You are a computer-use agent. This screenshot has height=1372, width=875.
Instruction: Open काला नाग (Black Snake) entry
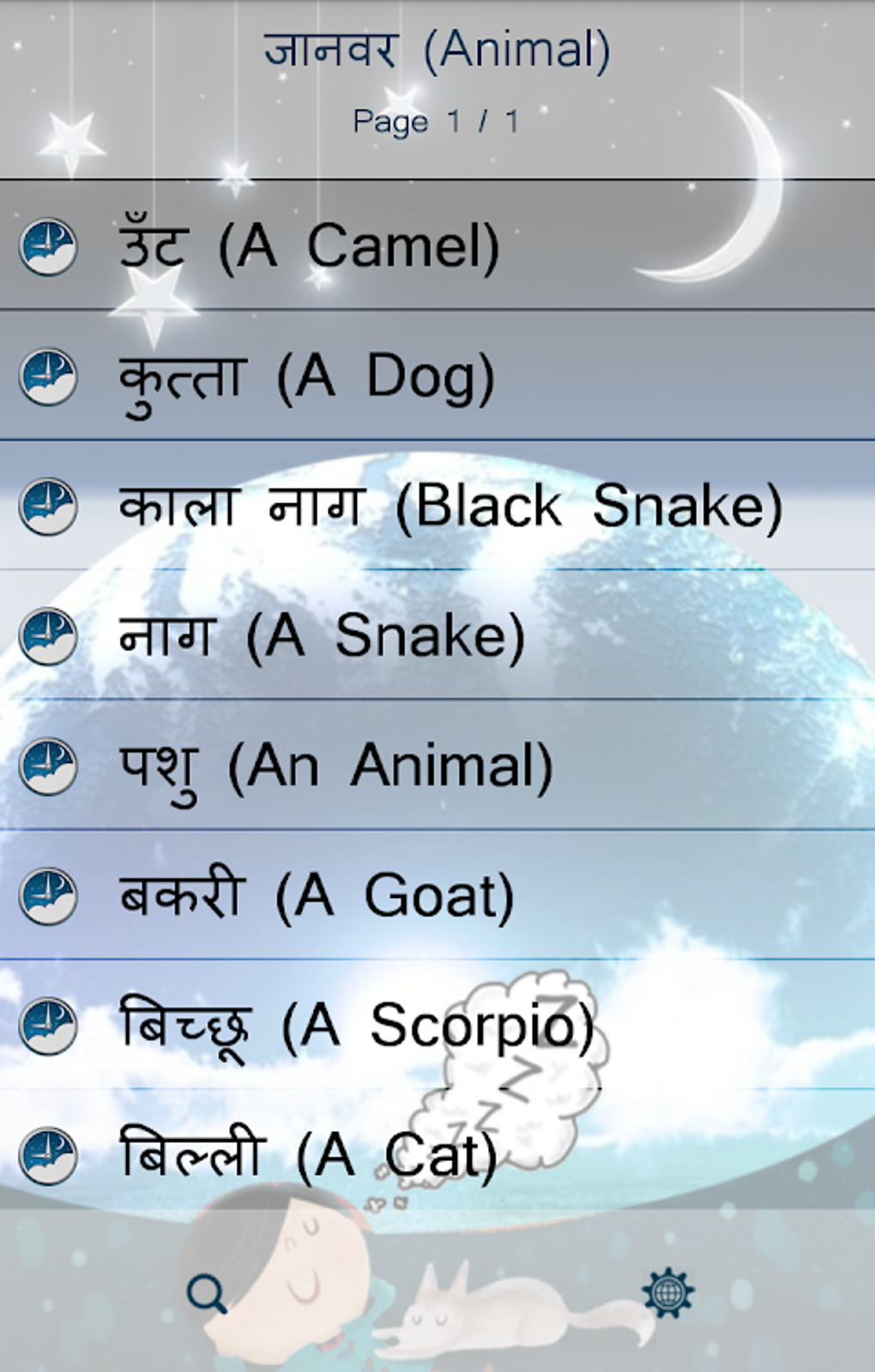pos(437,505)
